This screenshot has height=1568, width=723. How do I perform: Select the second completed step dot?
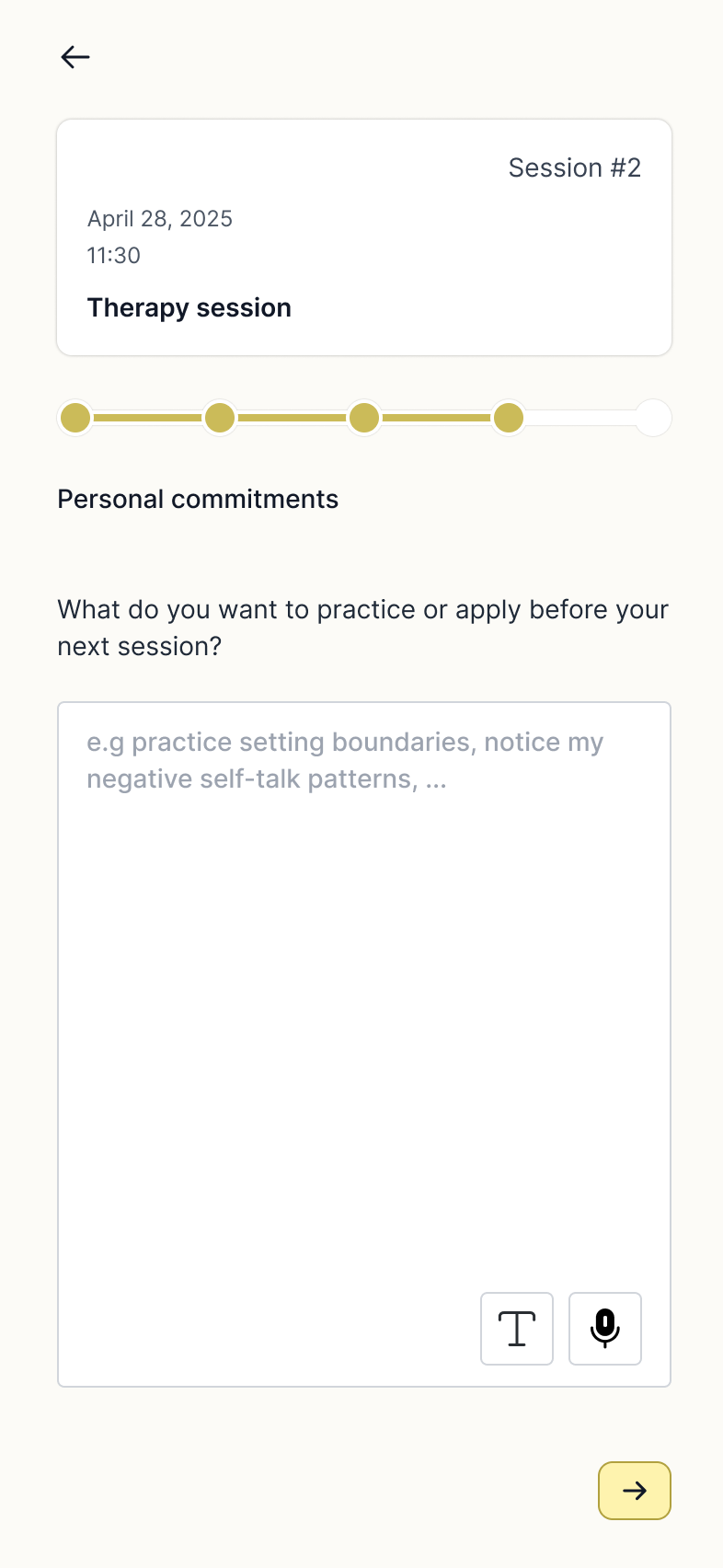click(x=220, y=418)
